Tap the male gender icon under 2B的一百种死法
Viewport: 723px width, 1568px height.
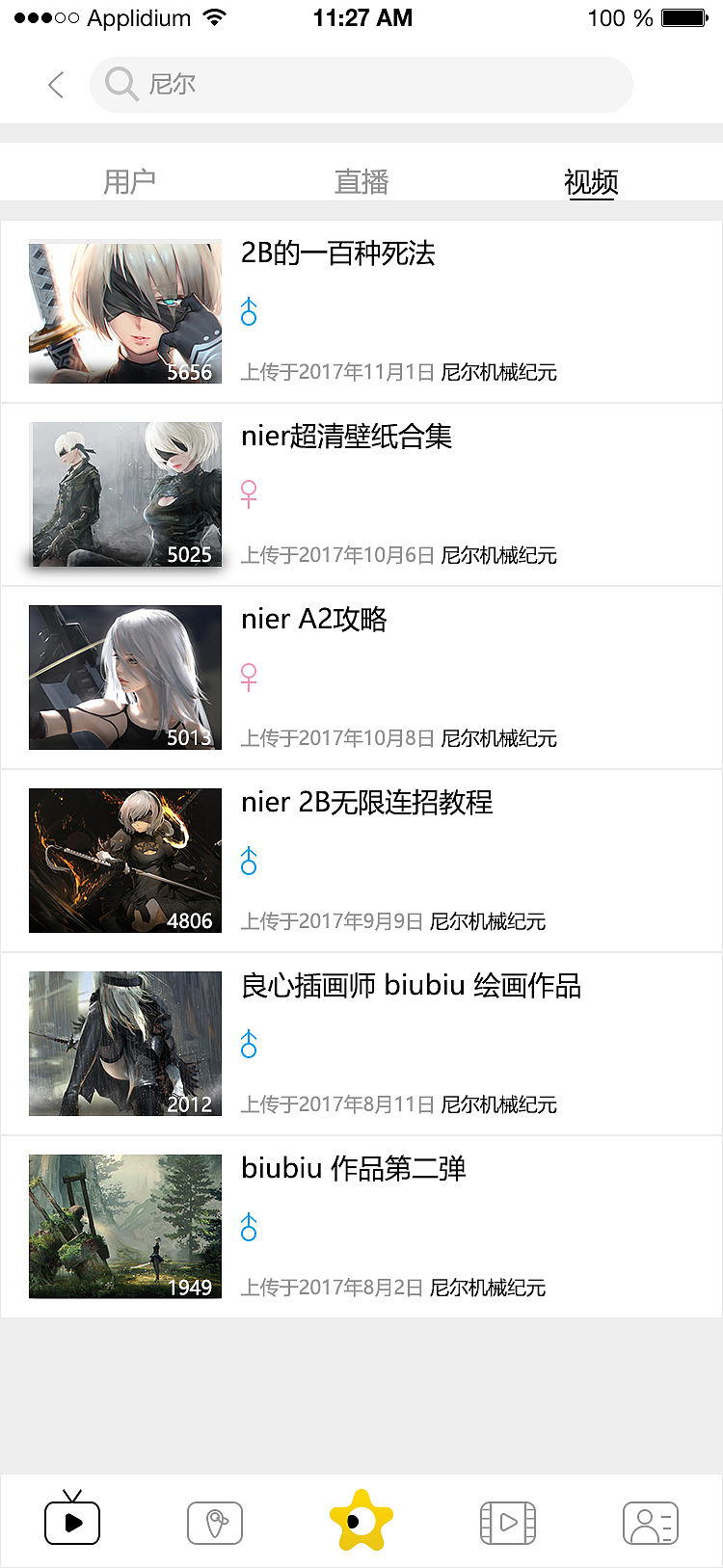[249, 311]
